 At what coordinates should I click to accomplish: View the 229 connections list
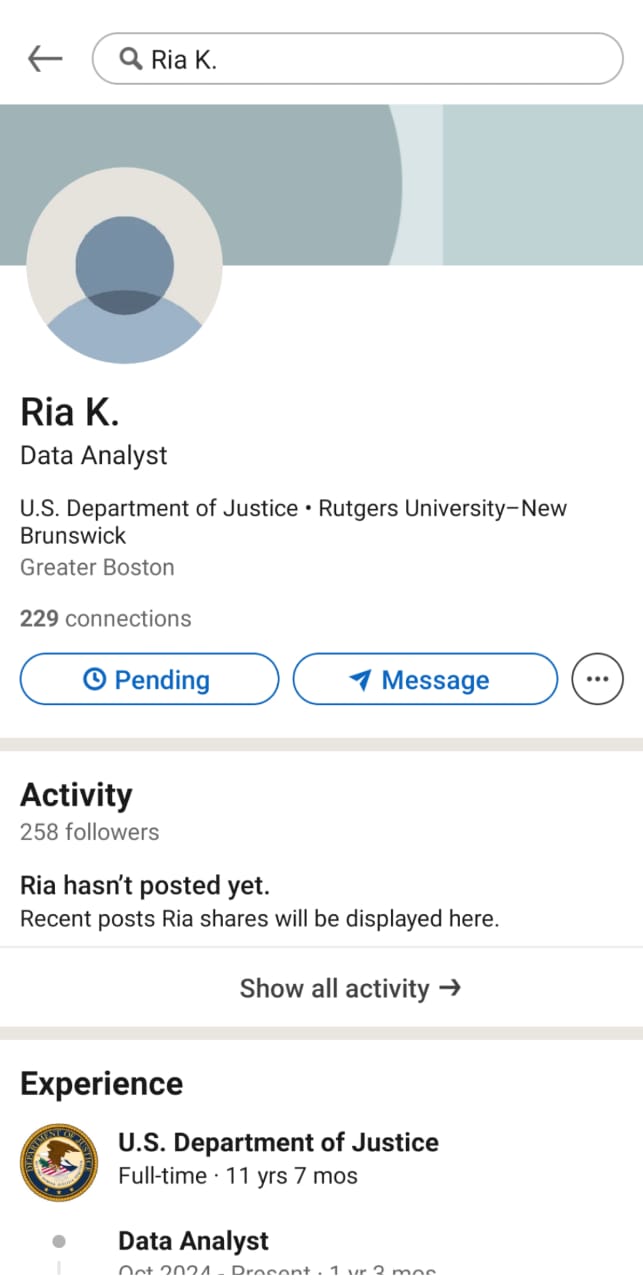tap(105, 619)
